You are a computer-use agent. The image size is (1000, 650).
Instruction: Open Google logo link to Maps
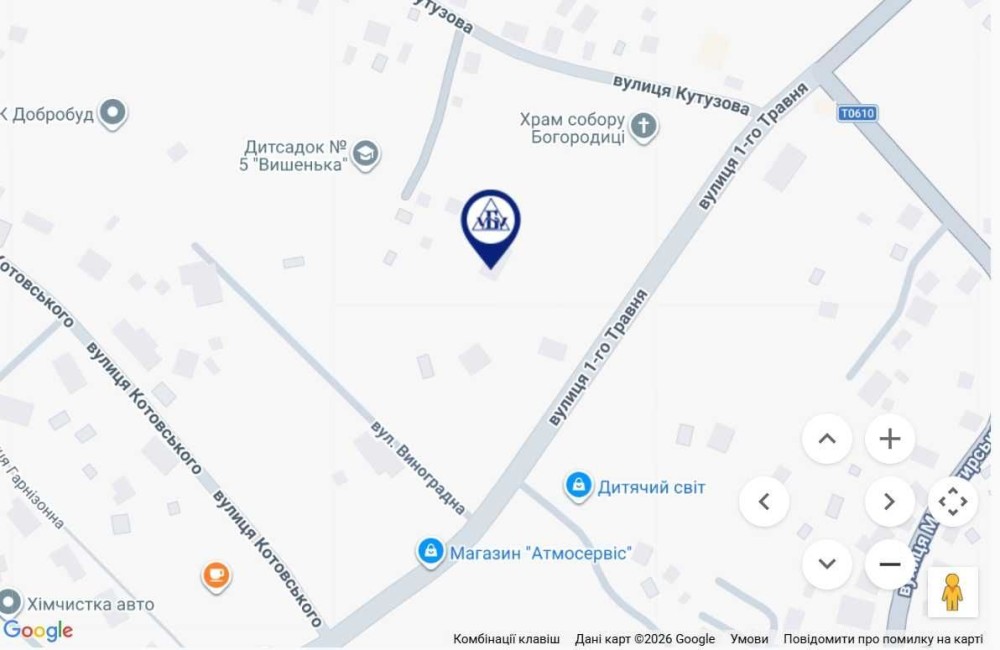pos(38,631)
